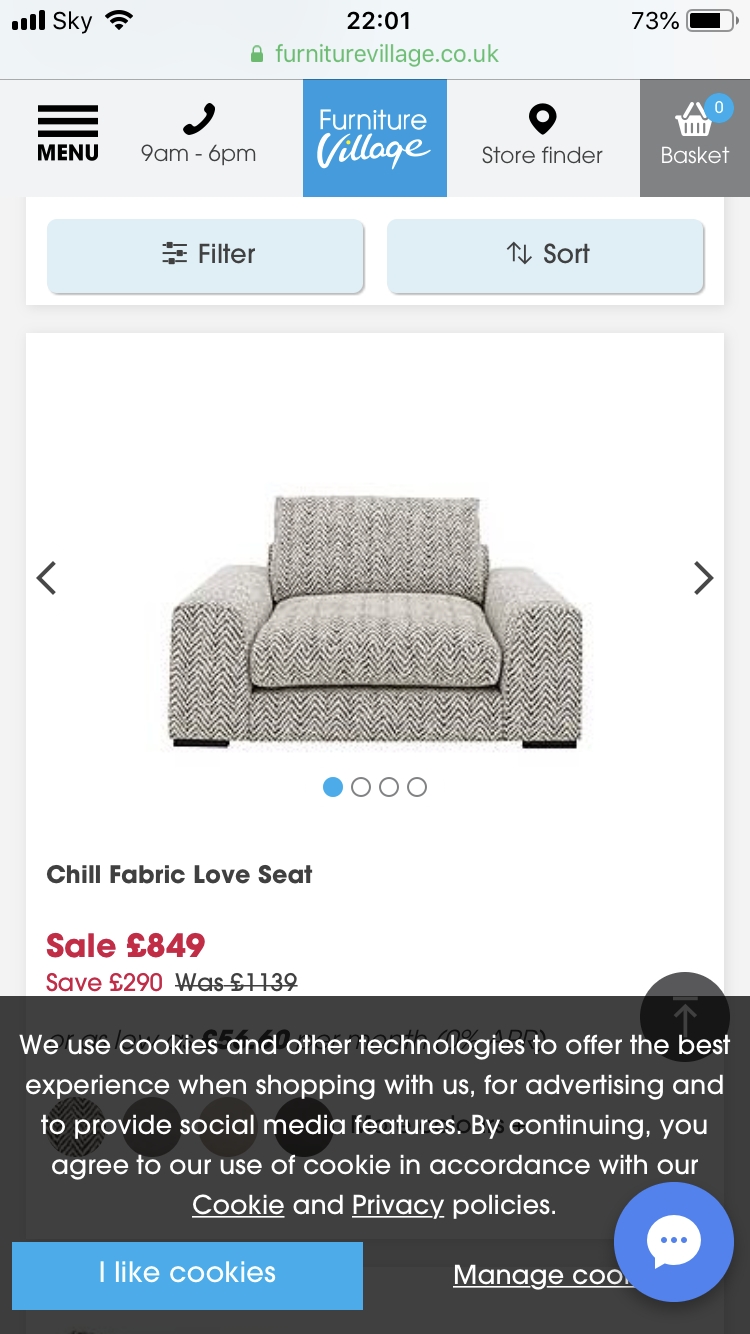This screenshot has width=750, height=1334.
Task: Show next product image with right chevron
Action: point(704,578)
